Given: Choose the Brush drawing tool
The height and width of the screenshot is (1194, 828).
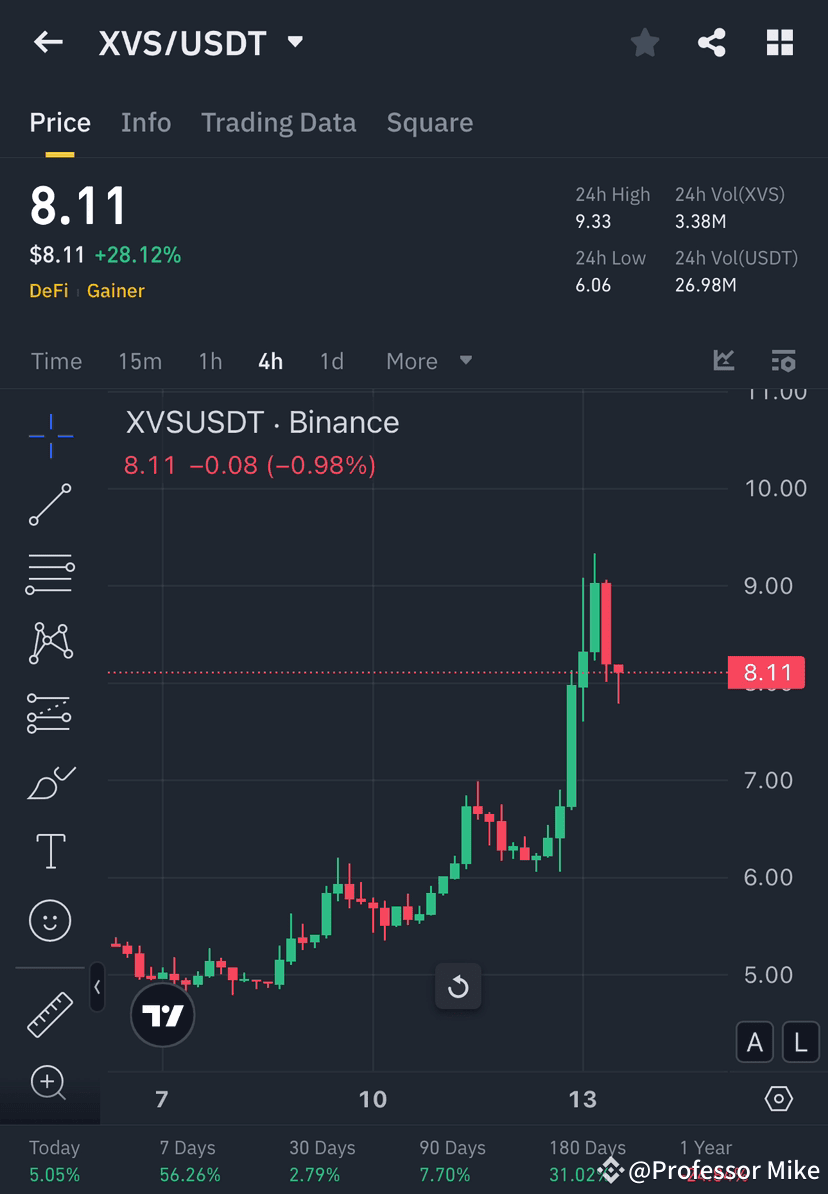Looking at the screenshot, I should tap(50, 782).
